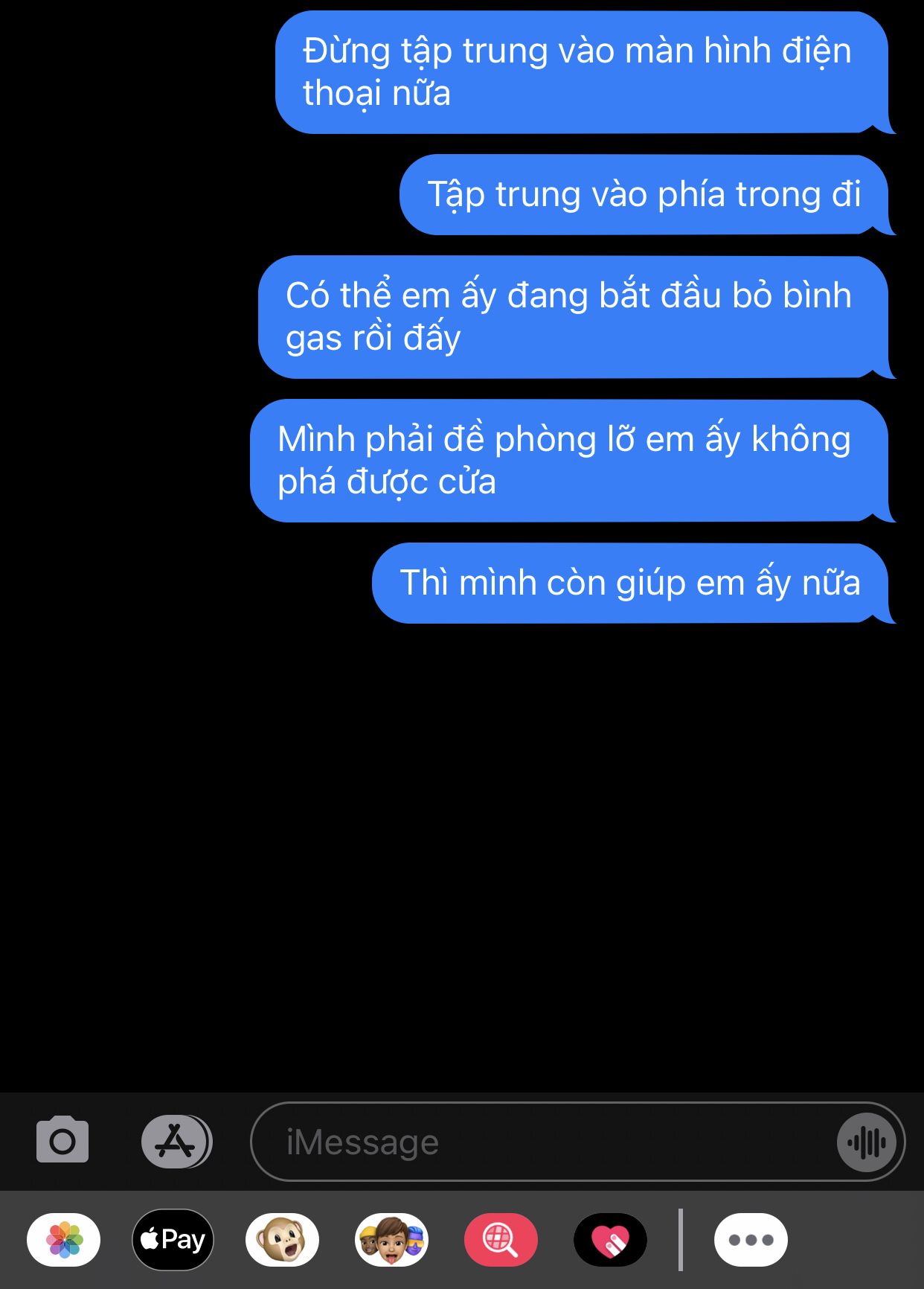Viewport: 924px width, 1289px height.
Task: Toggle the App Store apps drawer button
Action: 176,1141
